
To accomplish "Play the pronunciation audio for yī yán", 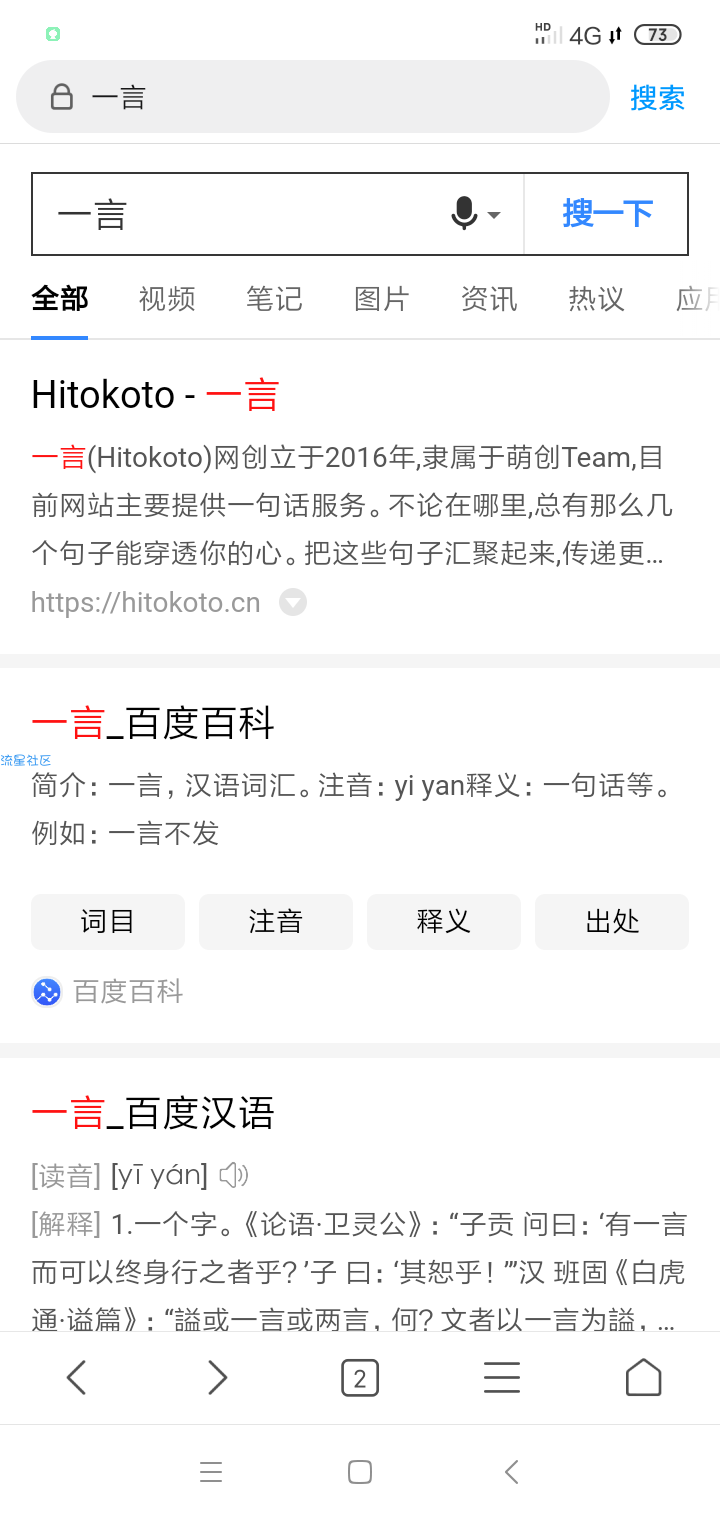I will point(234,1175).
